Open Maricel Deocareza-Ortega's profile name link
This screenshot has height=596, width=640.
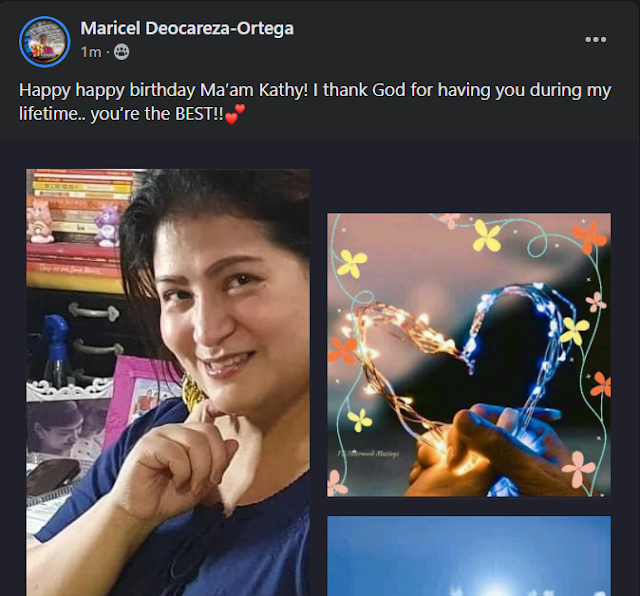[187, 28]
